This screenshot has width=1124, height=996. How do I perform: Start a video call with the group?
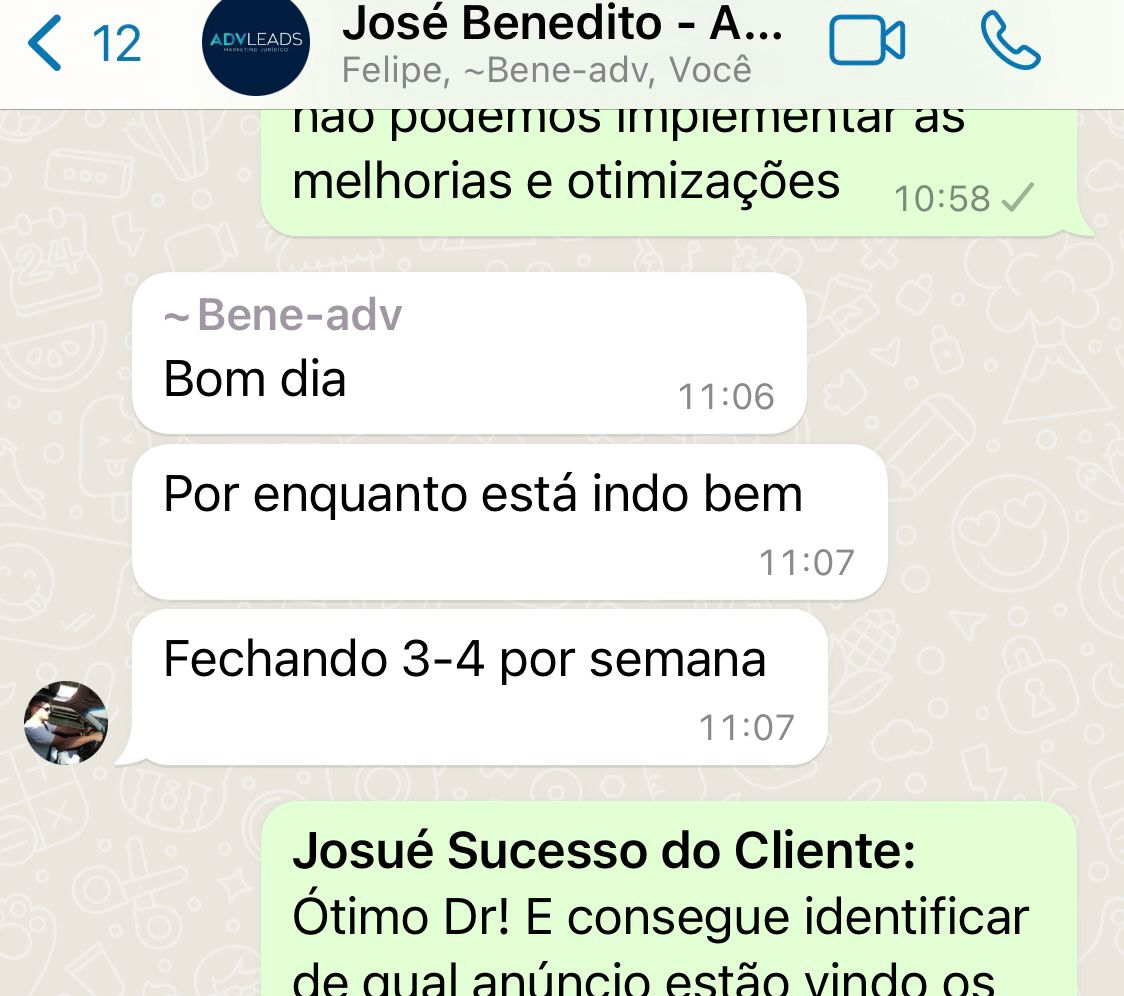tap(866, 42)
